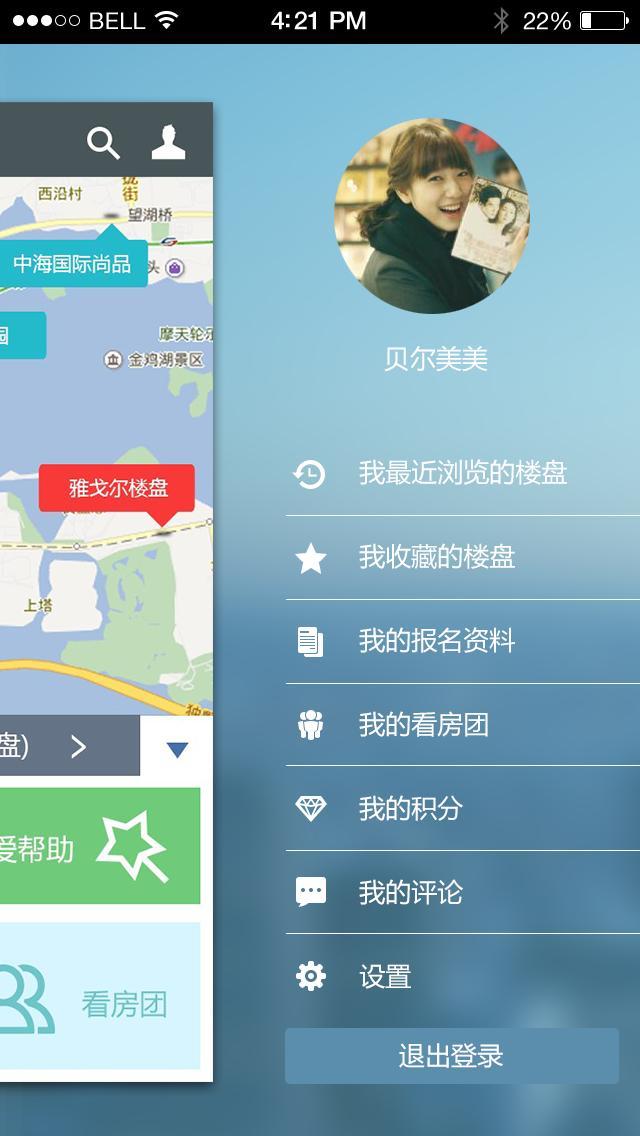Tap the right chevron arrow under map
Image resolution: width=640 pixels, height=1136 pixels.
[78, 747]
